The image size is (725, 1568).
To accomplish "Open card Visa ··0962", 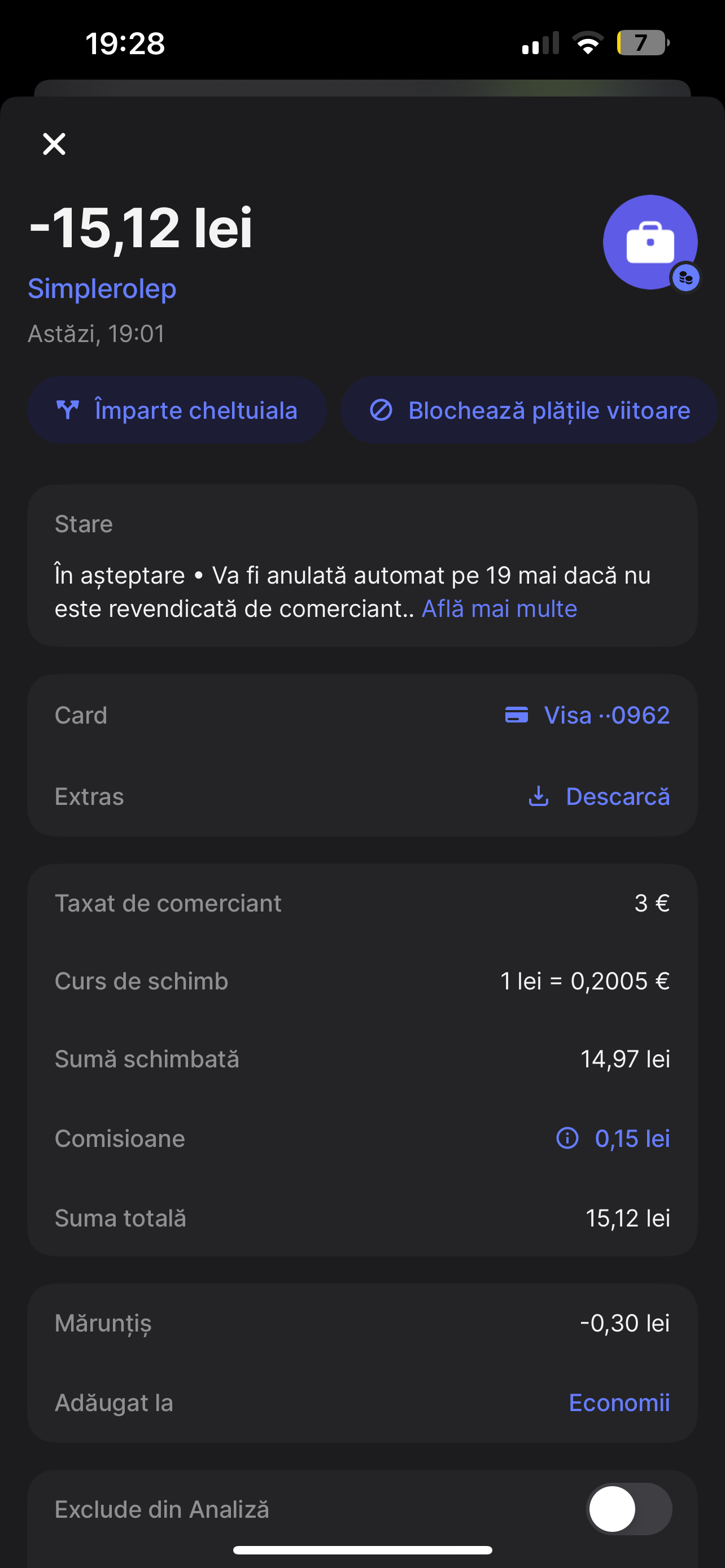I will click(x=587, y=715).
